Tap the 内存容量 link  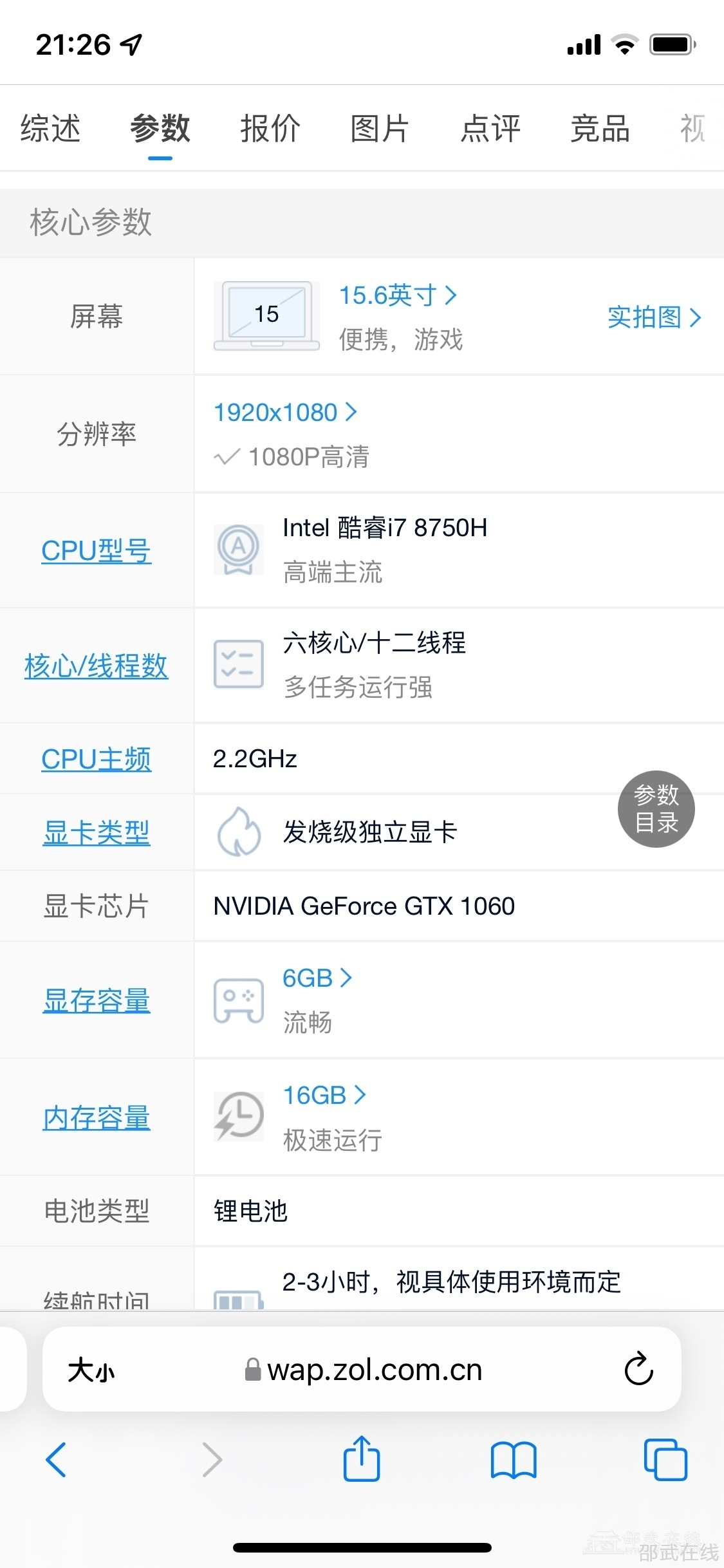pyautogui.click(x=97, y=1118)
